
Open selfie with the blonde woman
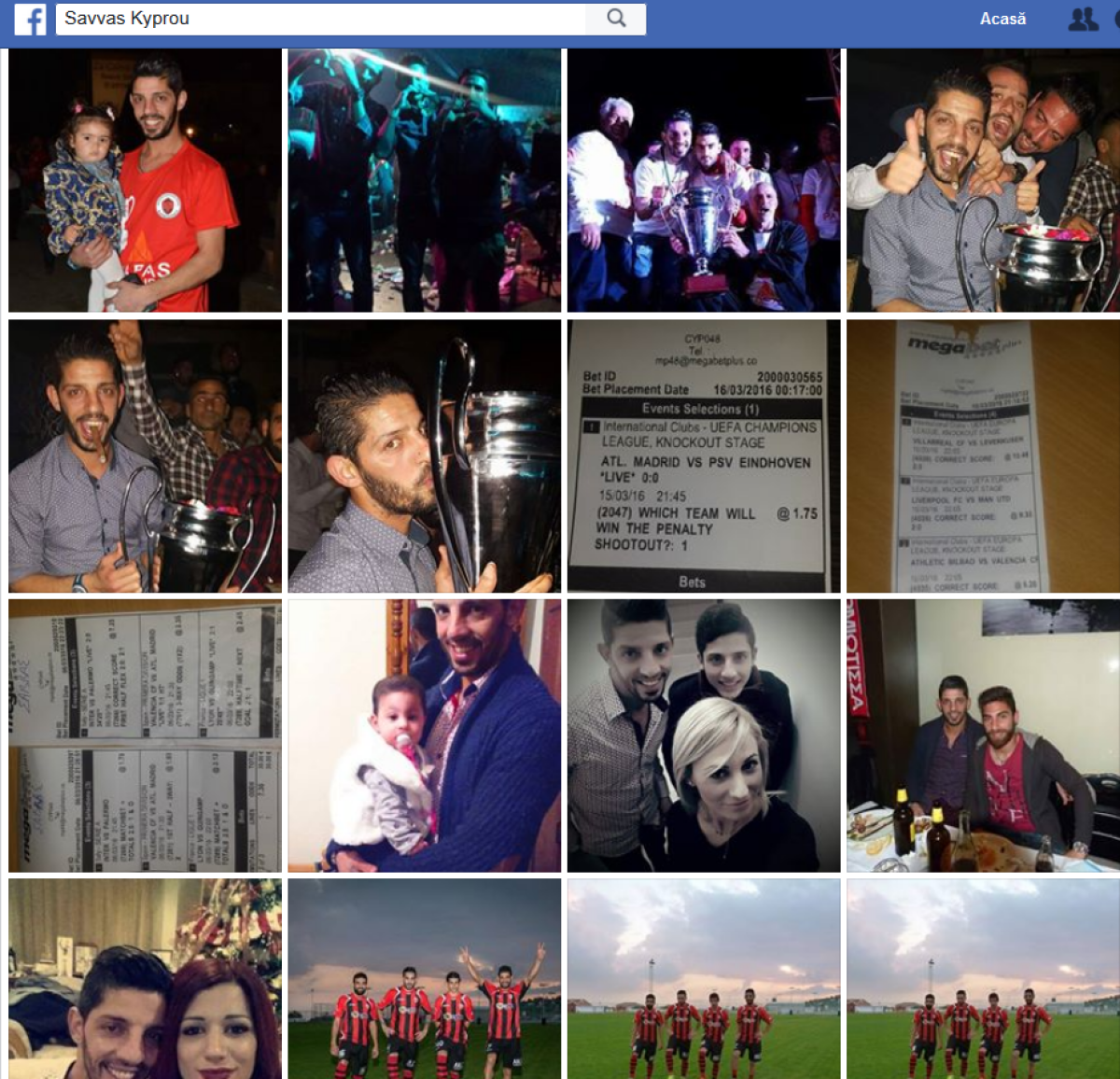tap(704, 736)
